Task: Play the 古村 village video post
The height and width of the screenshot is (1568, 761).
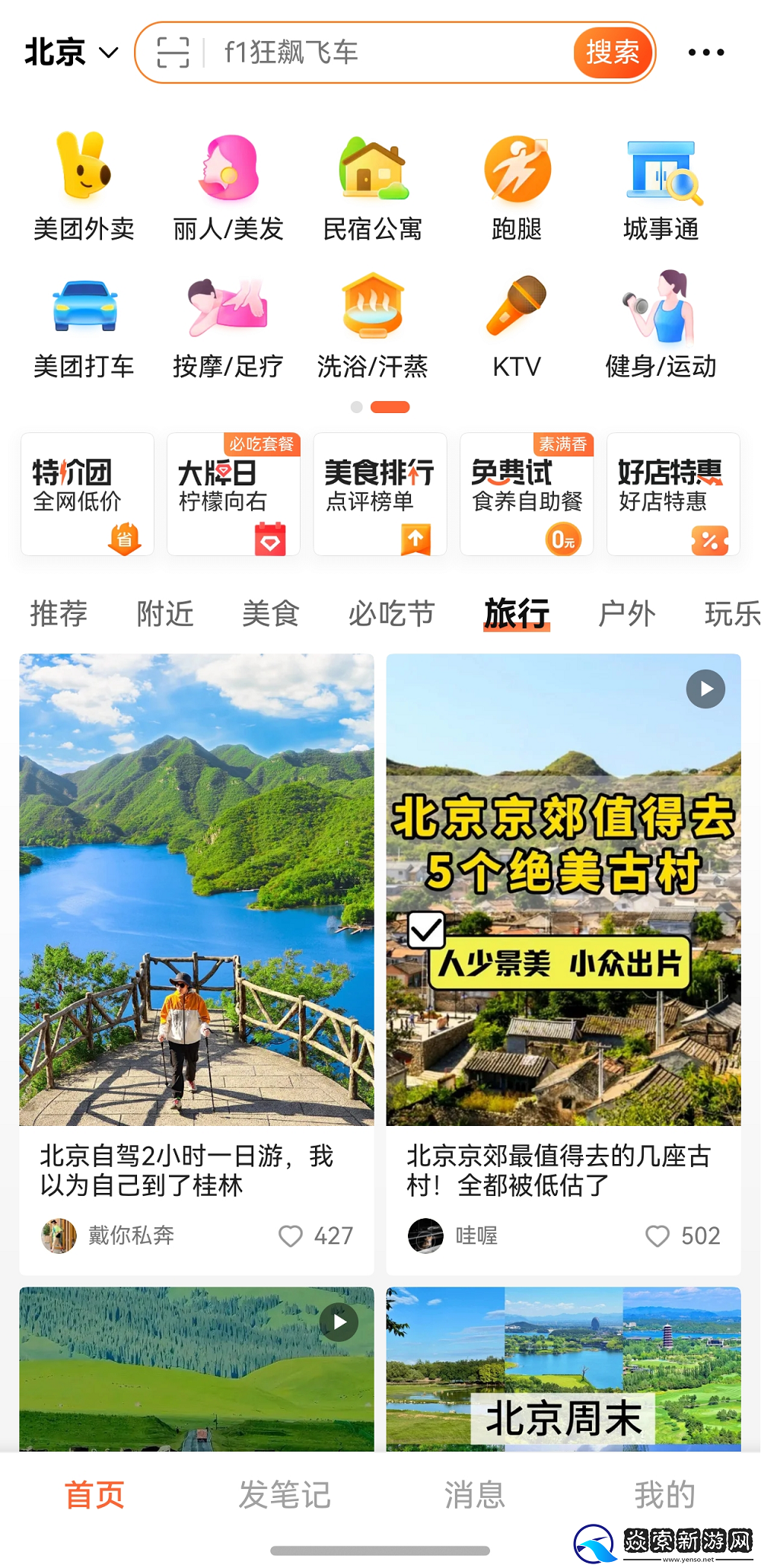Action: click(705, 689)
